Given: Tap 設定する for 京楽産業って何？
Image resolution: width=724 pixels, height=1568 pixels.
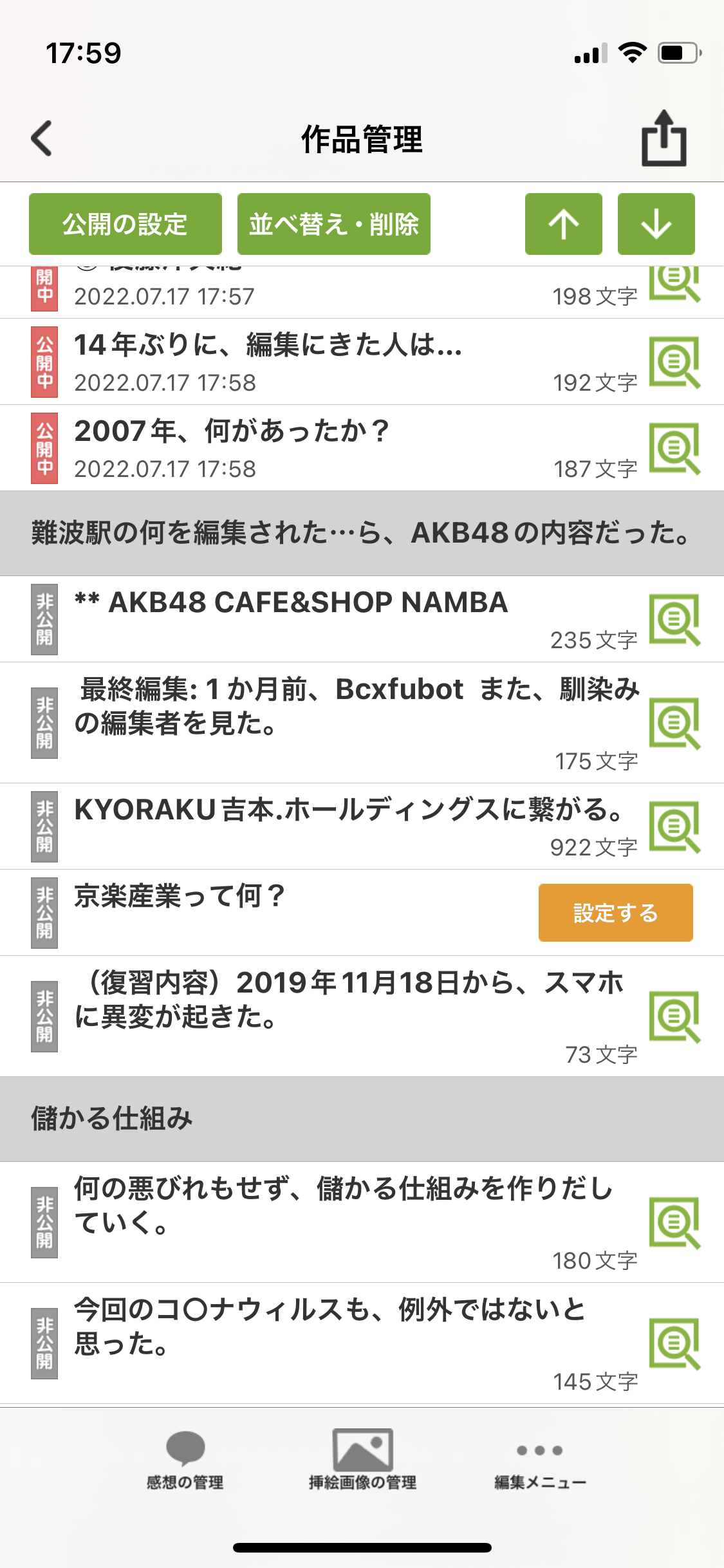Looking at the screenshot, I should coord(615,913).
